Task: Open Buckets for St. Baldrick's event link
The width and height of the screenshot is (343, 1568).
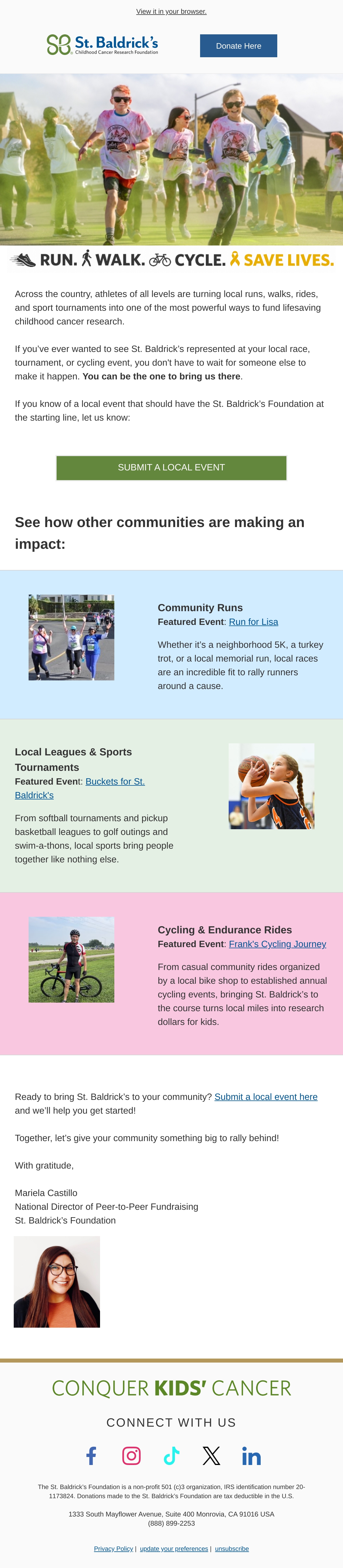Action: (x=80, y=788)
